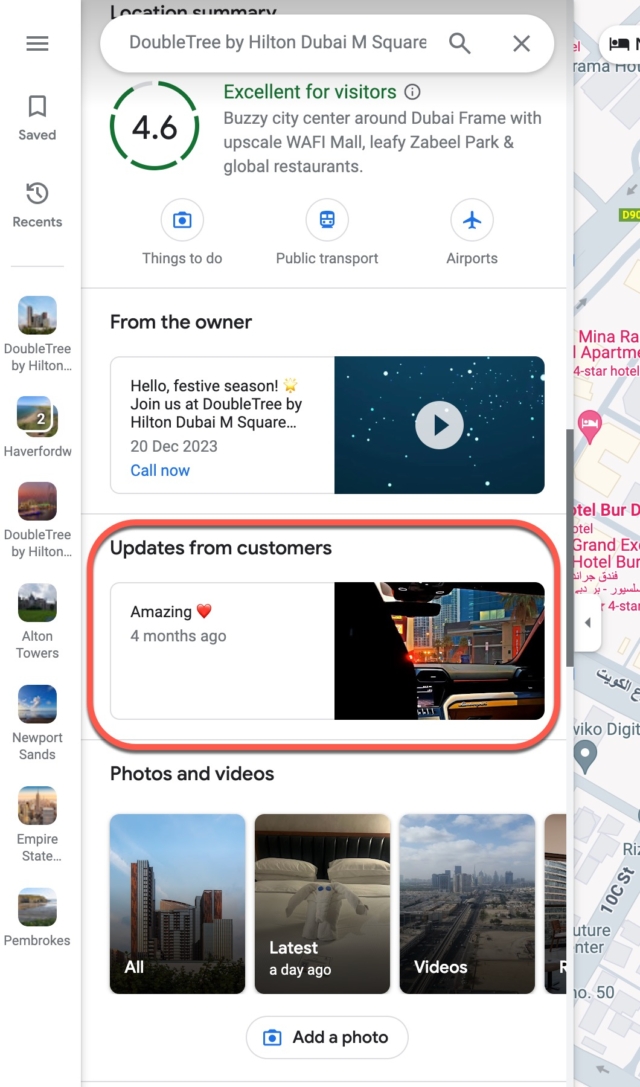Tap the search magnifier icon
The image size is (640, 1087).
click(459, 43)
